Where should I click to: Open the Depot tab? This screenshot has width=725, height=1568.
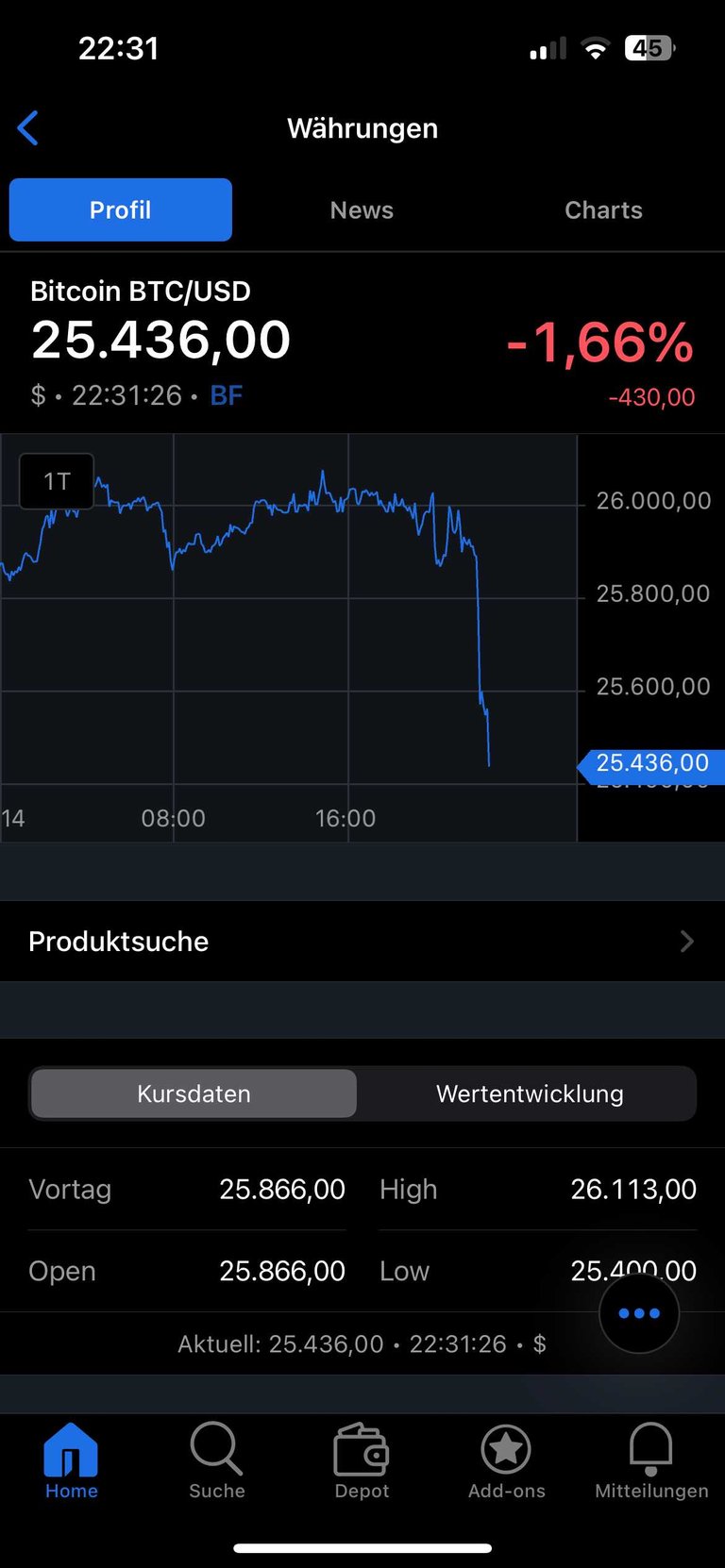coord(362,1461)
